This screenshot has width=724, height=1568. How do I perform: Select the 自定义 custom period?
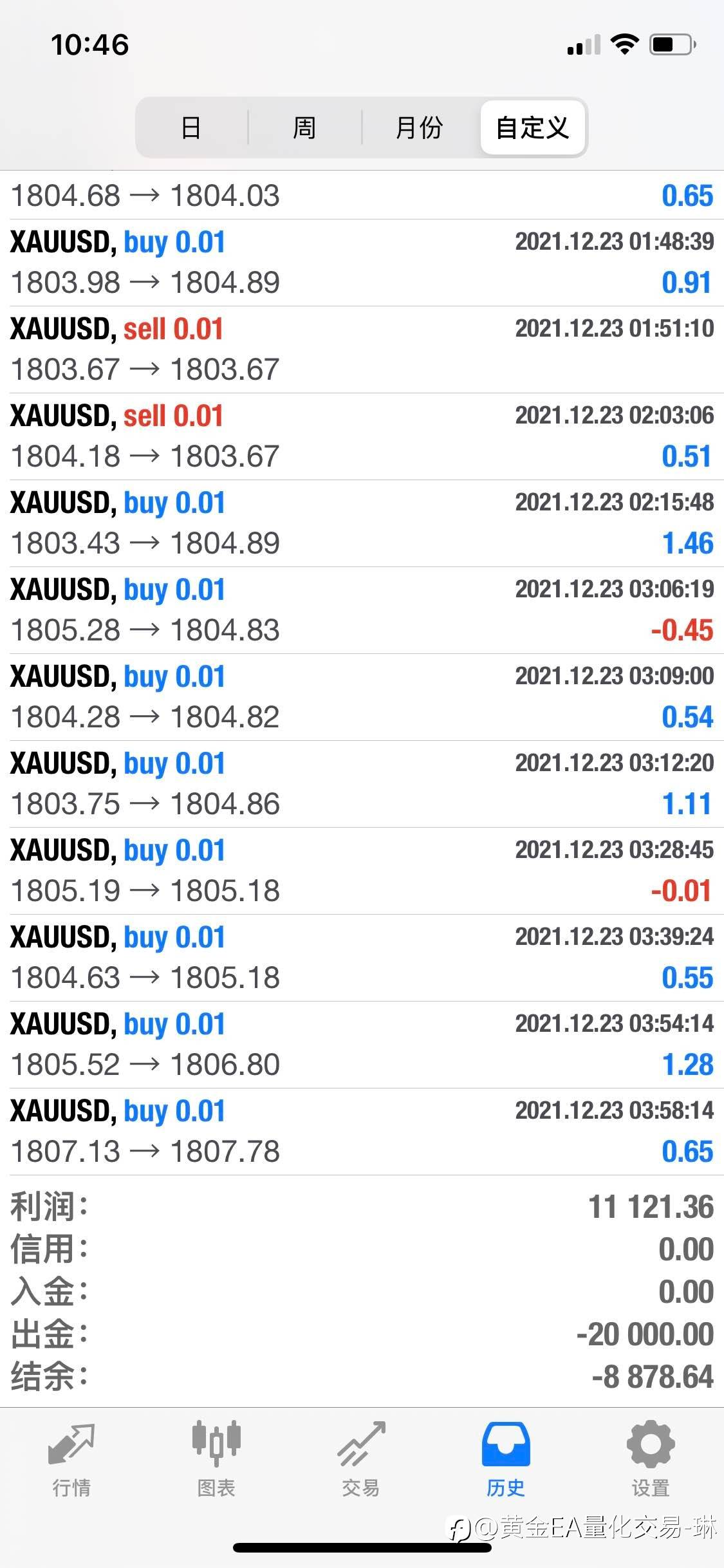click(x=533, y=127)
